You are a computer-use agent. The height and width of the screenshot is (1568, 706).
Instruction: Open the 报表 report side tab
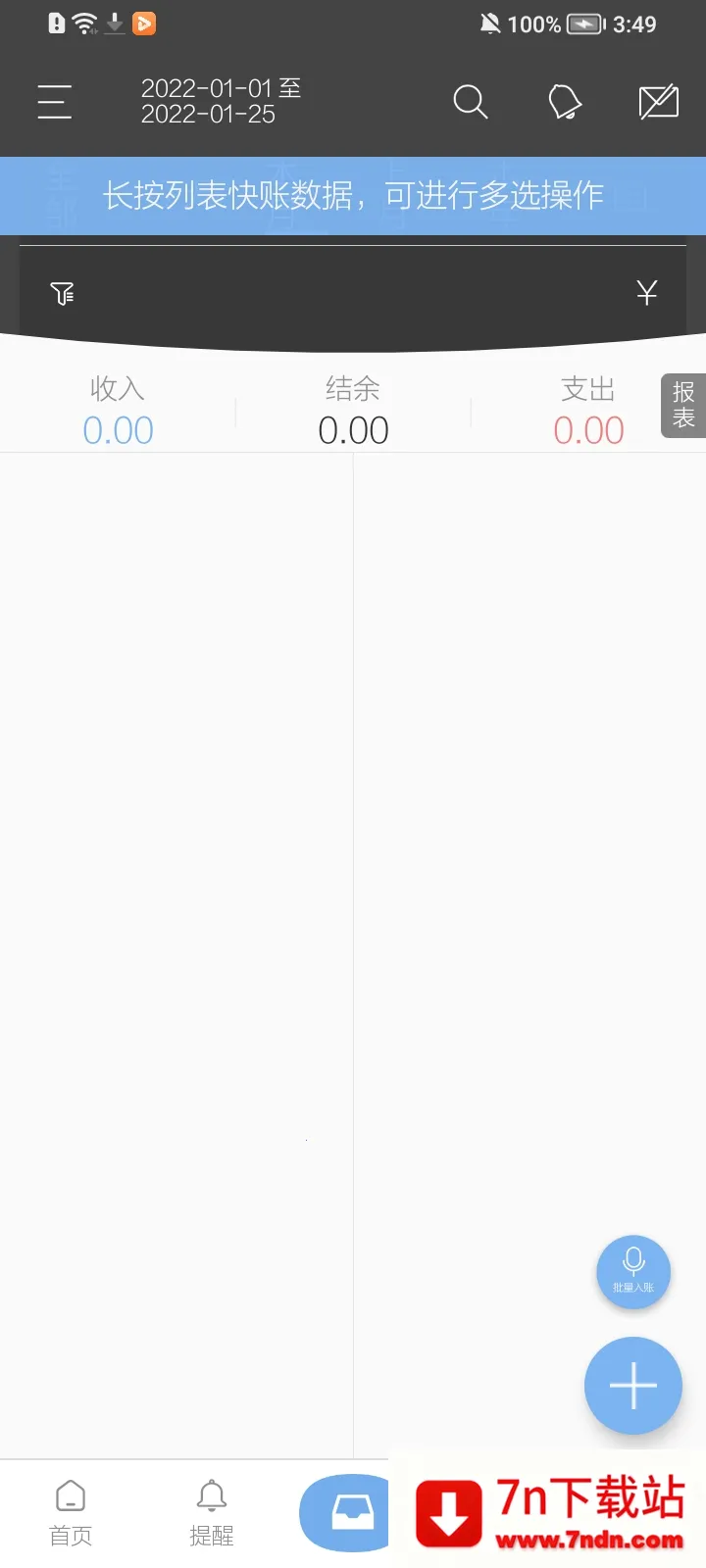[683, 405]
